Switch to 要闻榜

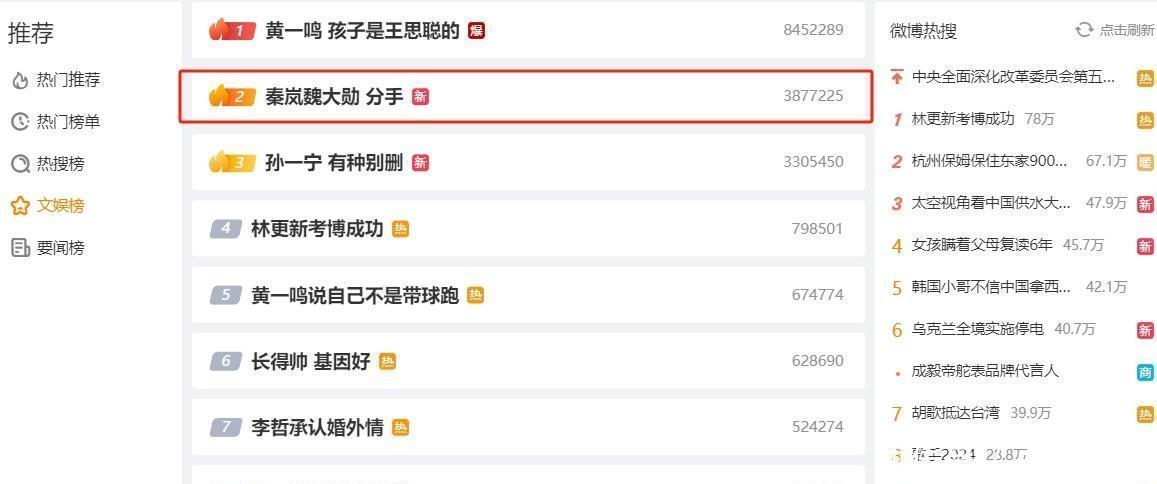(x=60, y=248)
